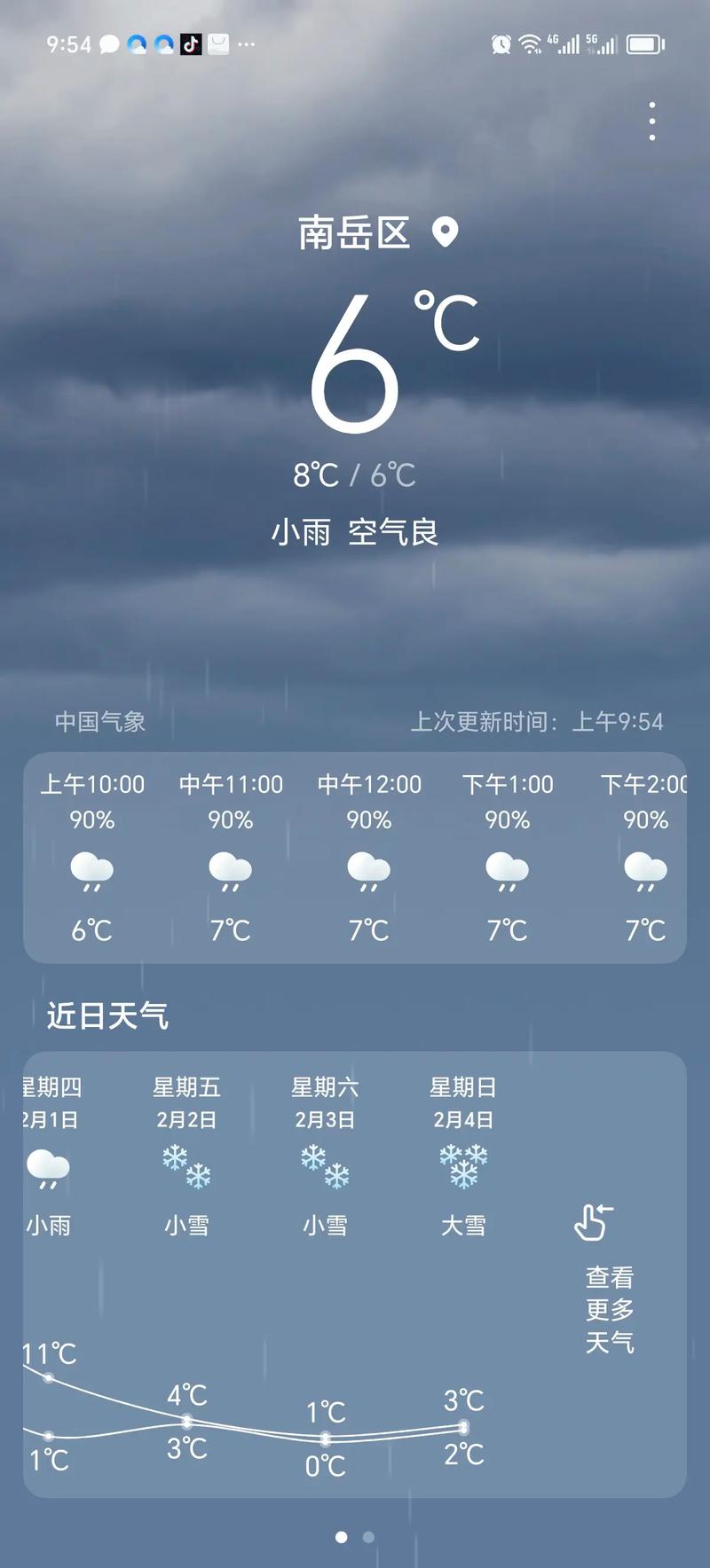Viewport: 710px width, 1568px height.
Task: Tap the rain icon under 下午2:00
Action: (645, 874)
